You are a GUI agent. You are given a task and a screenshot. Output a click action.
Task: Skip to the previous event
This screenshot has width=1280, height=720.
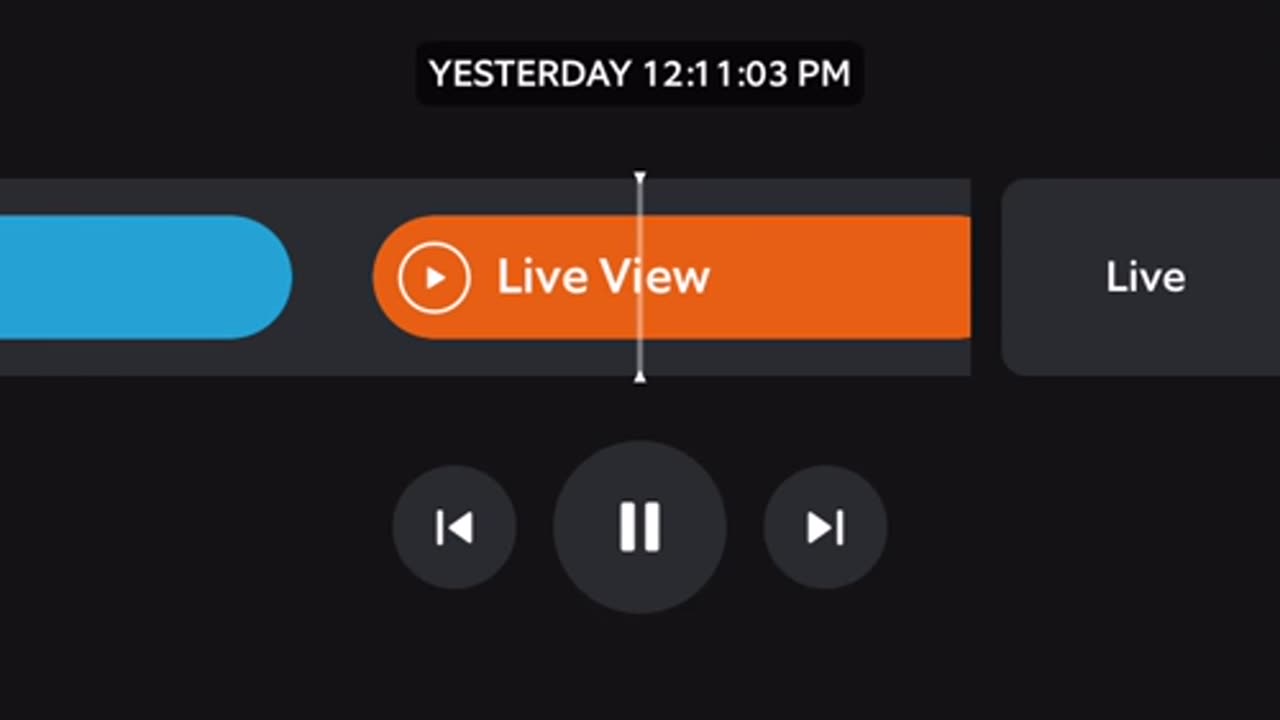454,527
